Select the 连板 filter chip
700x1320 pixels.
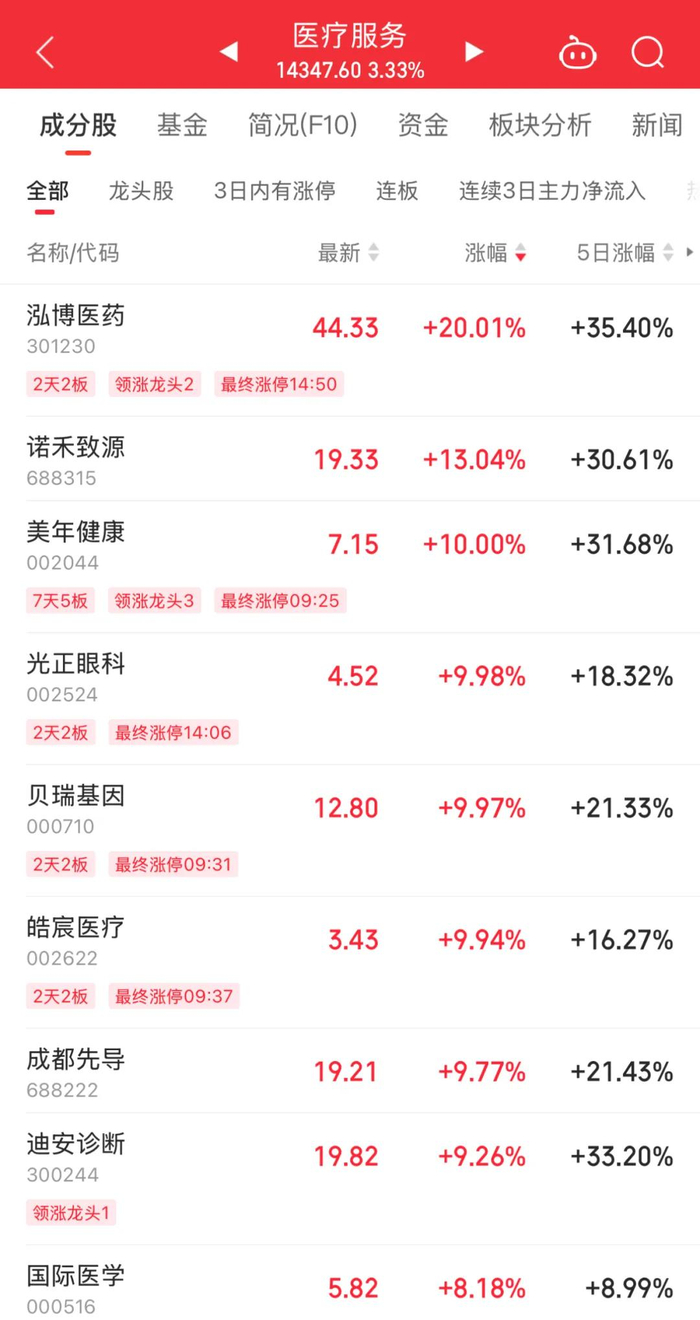pyautogui.click(x=397, y=191)
